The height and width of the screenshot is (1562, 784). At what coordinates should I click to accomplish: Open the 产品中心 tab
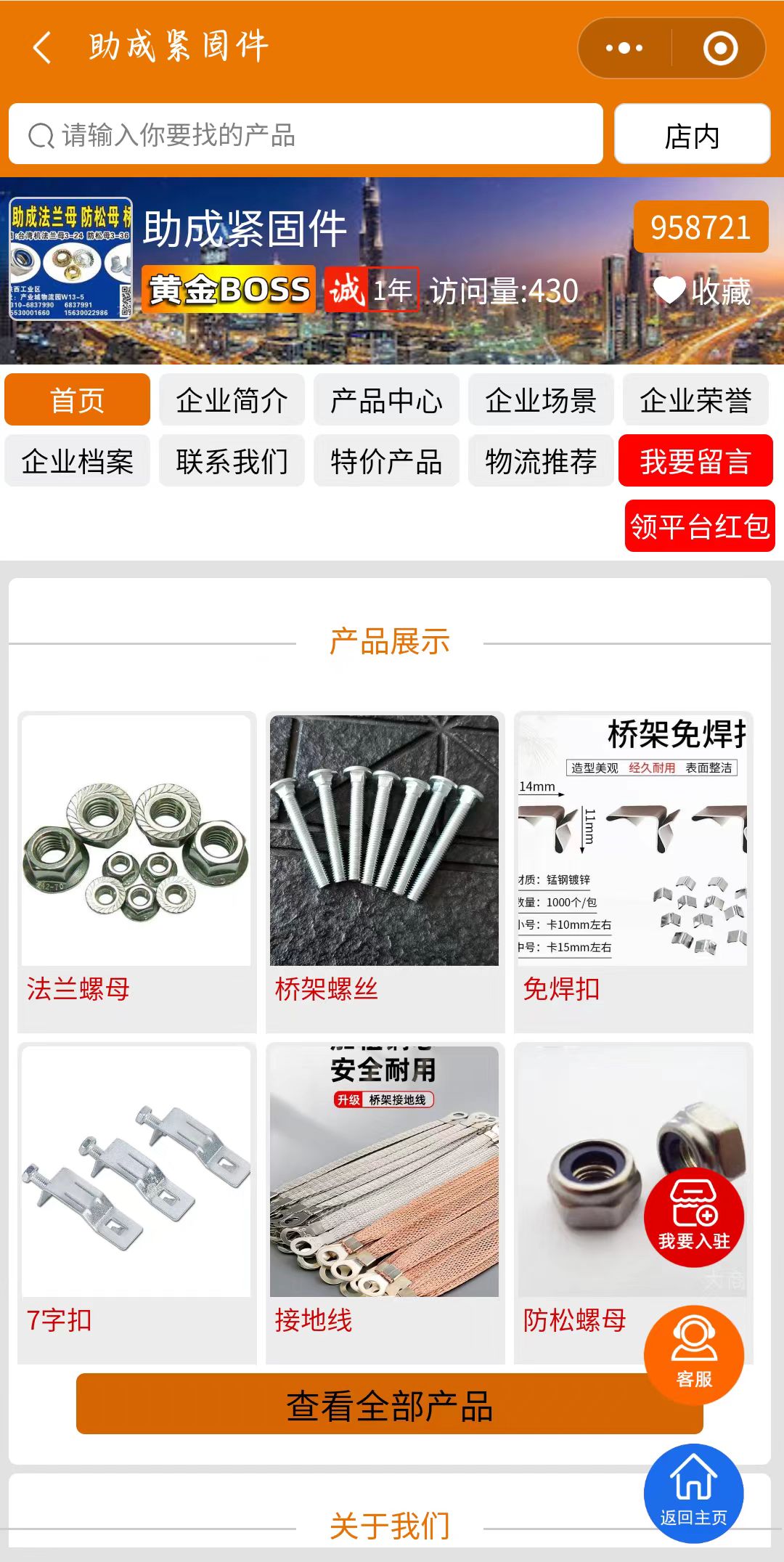point(386,399)
